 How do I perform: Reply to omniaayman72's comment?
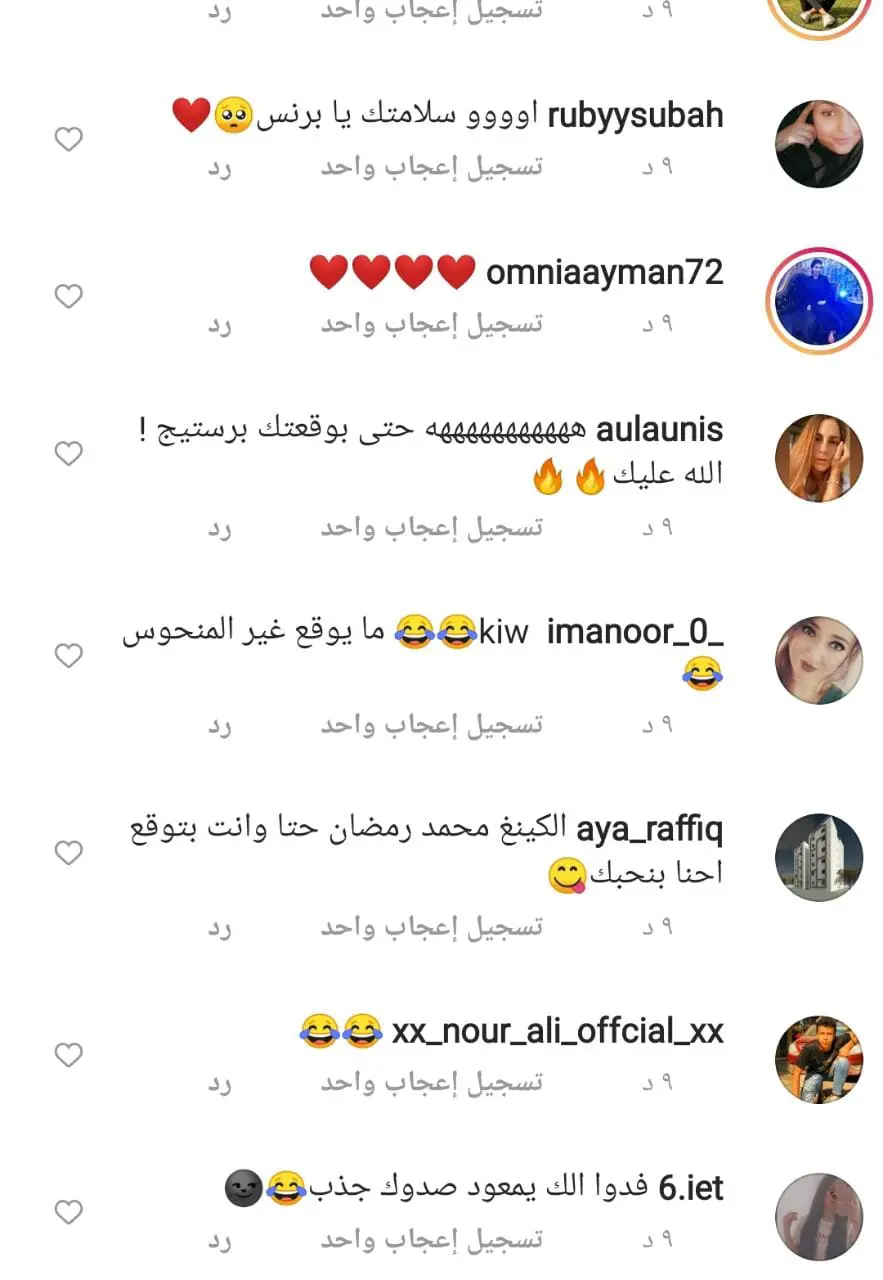pyautogui.click(x=219, y=325)
